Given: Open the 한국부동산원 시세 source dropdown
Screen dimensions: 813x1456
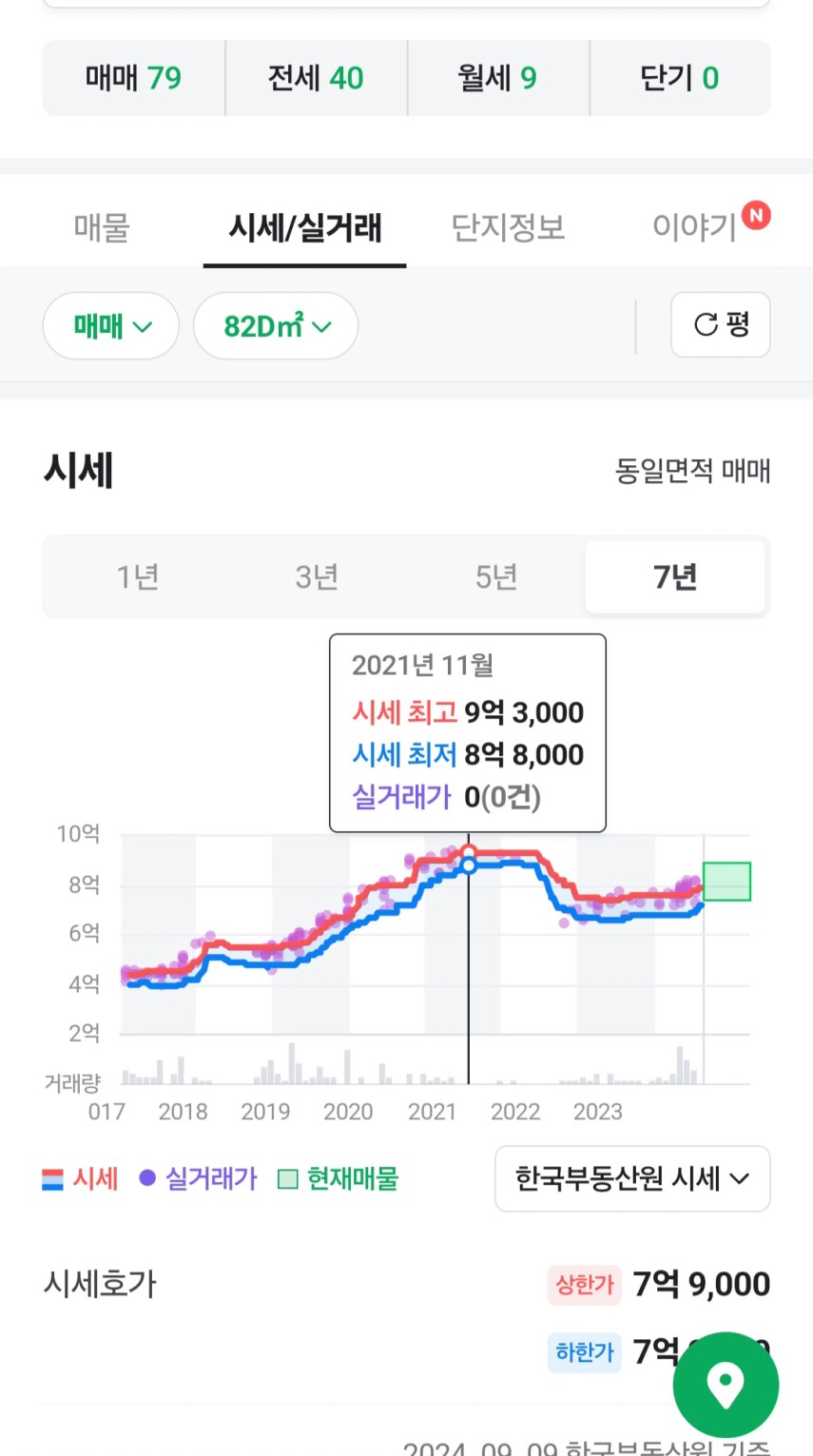Looking at the screenshot, I should (x=632, y=1179).
